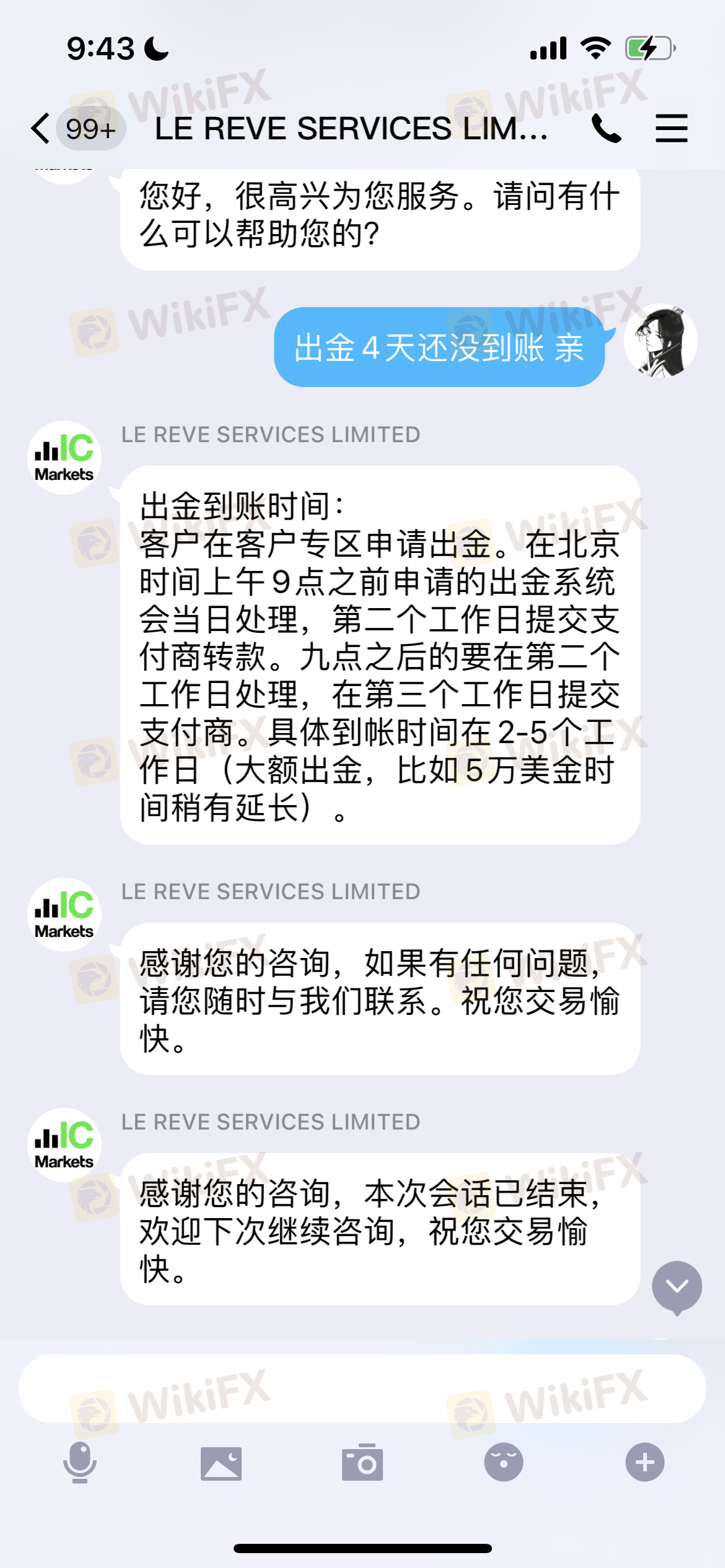Go back to the chat list

coord(42,129)
